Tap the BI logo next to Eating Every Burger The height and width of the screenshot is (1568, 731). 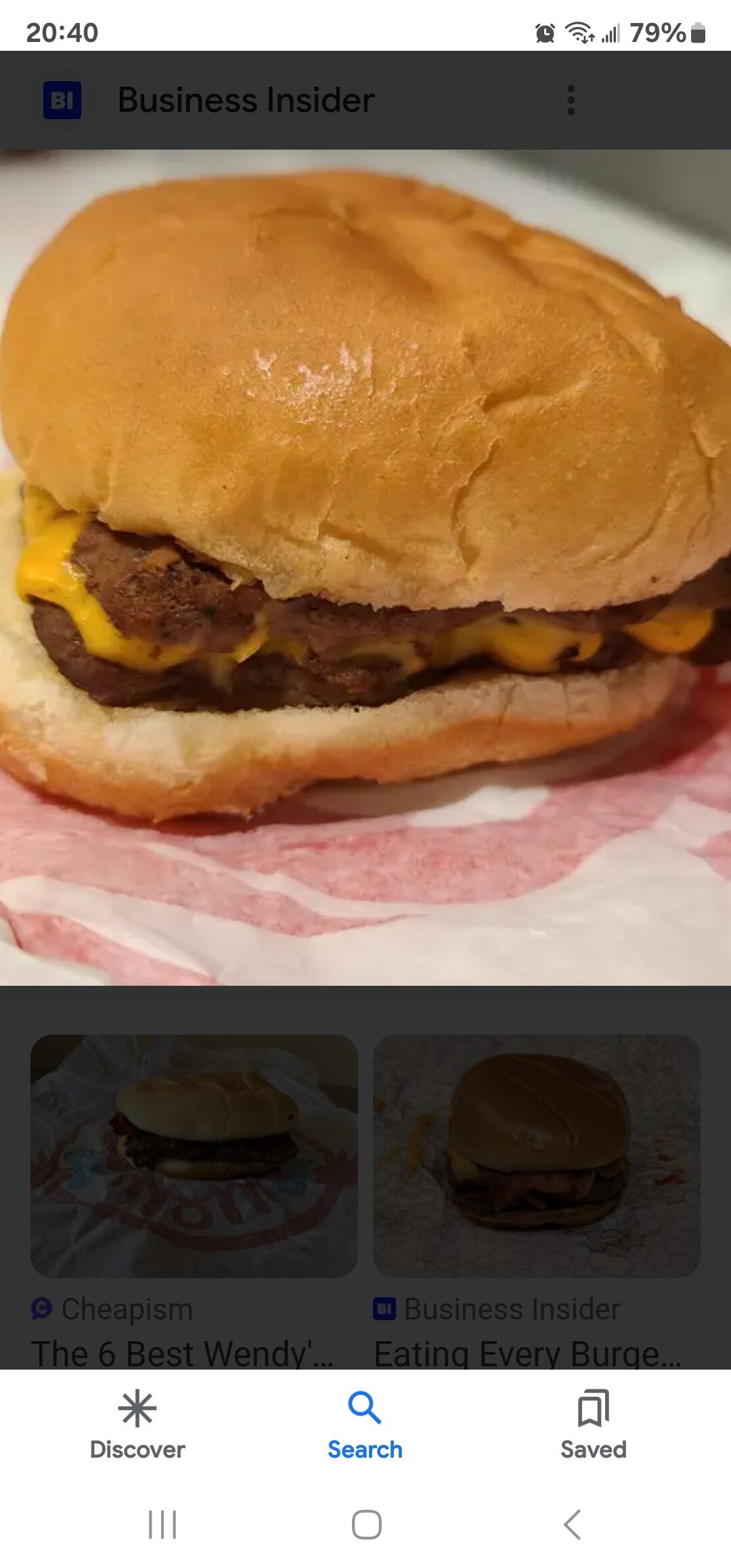pyautogui.click(x=385, y=1308)
